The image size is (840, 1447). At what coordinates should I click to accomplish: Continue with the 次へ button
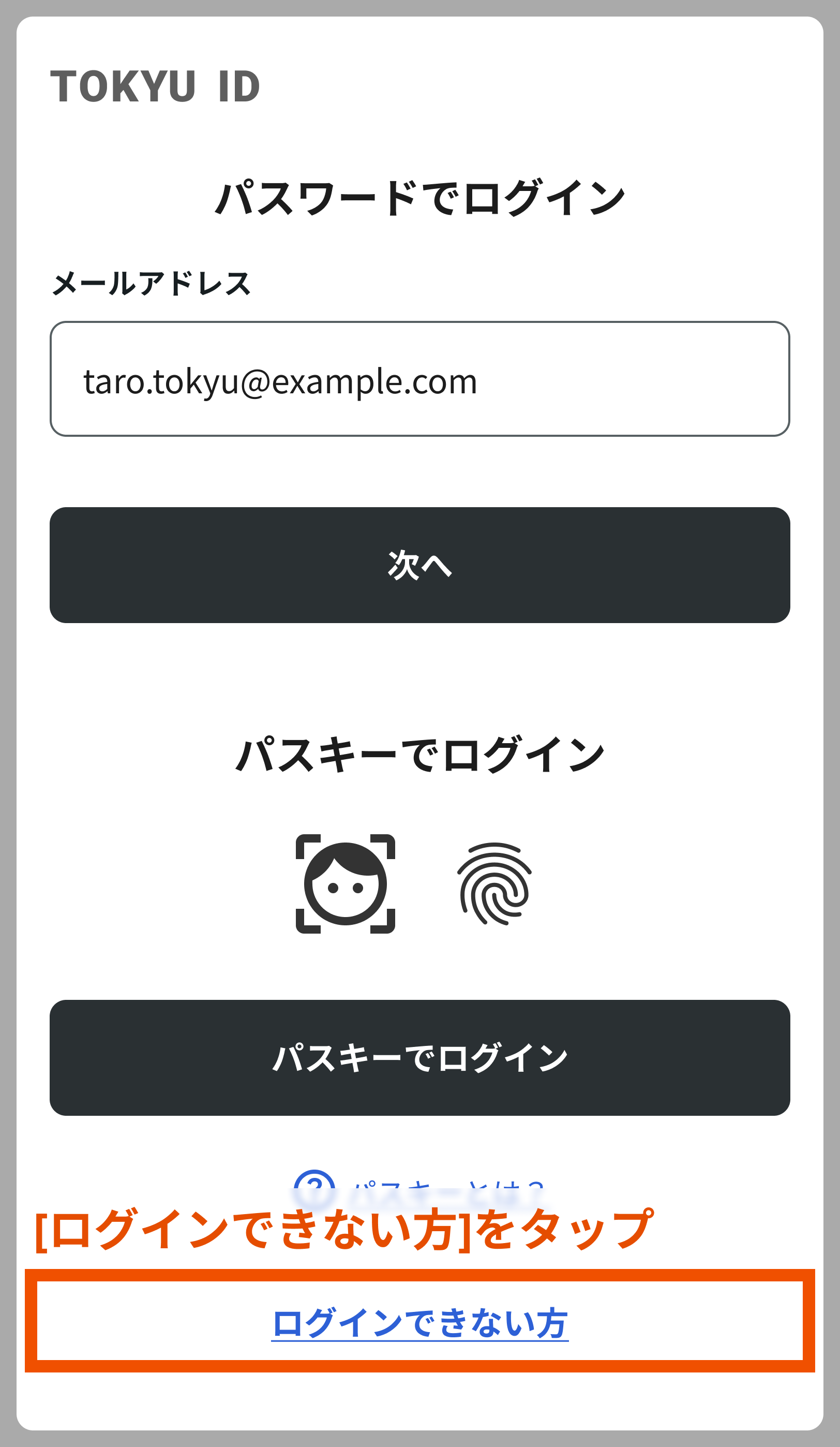point(419,565)
